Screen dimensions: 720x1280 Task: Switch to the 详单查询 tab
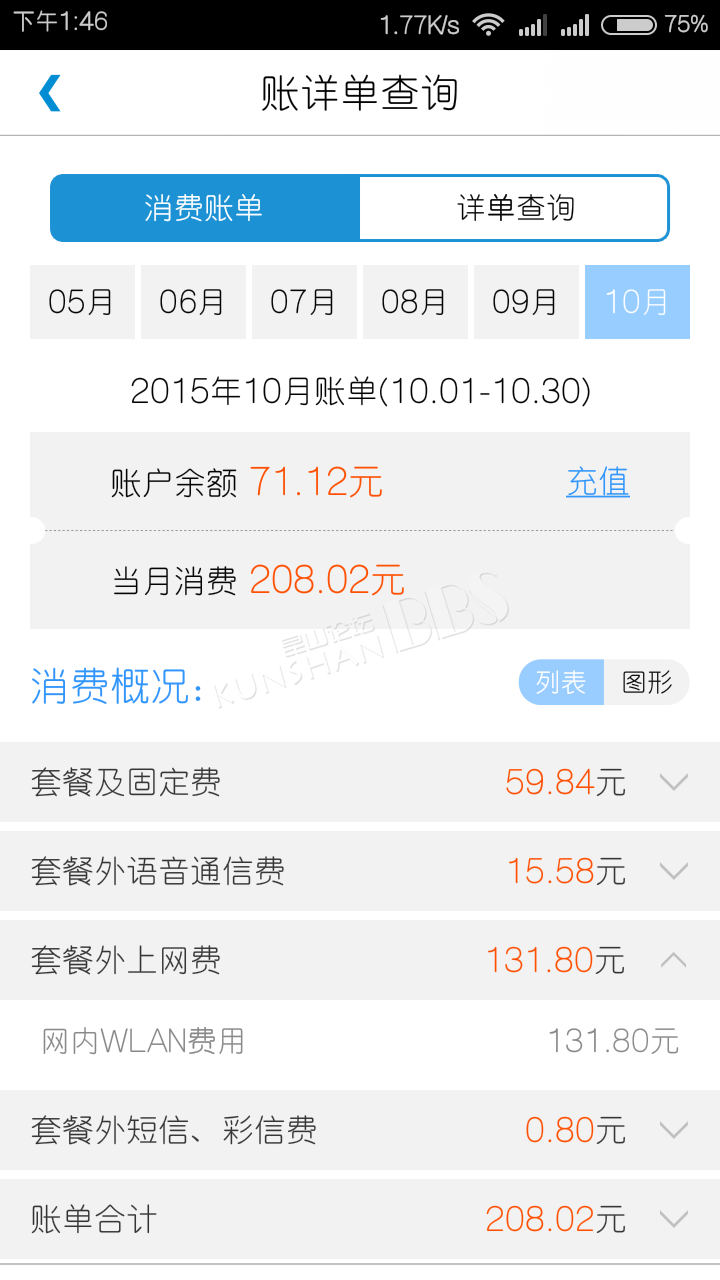tap(514, 208)
